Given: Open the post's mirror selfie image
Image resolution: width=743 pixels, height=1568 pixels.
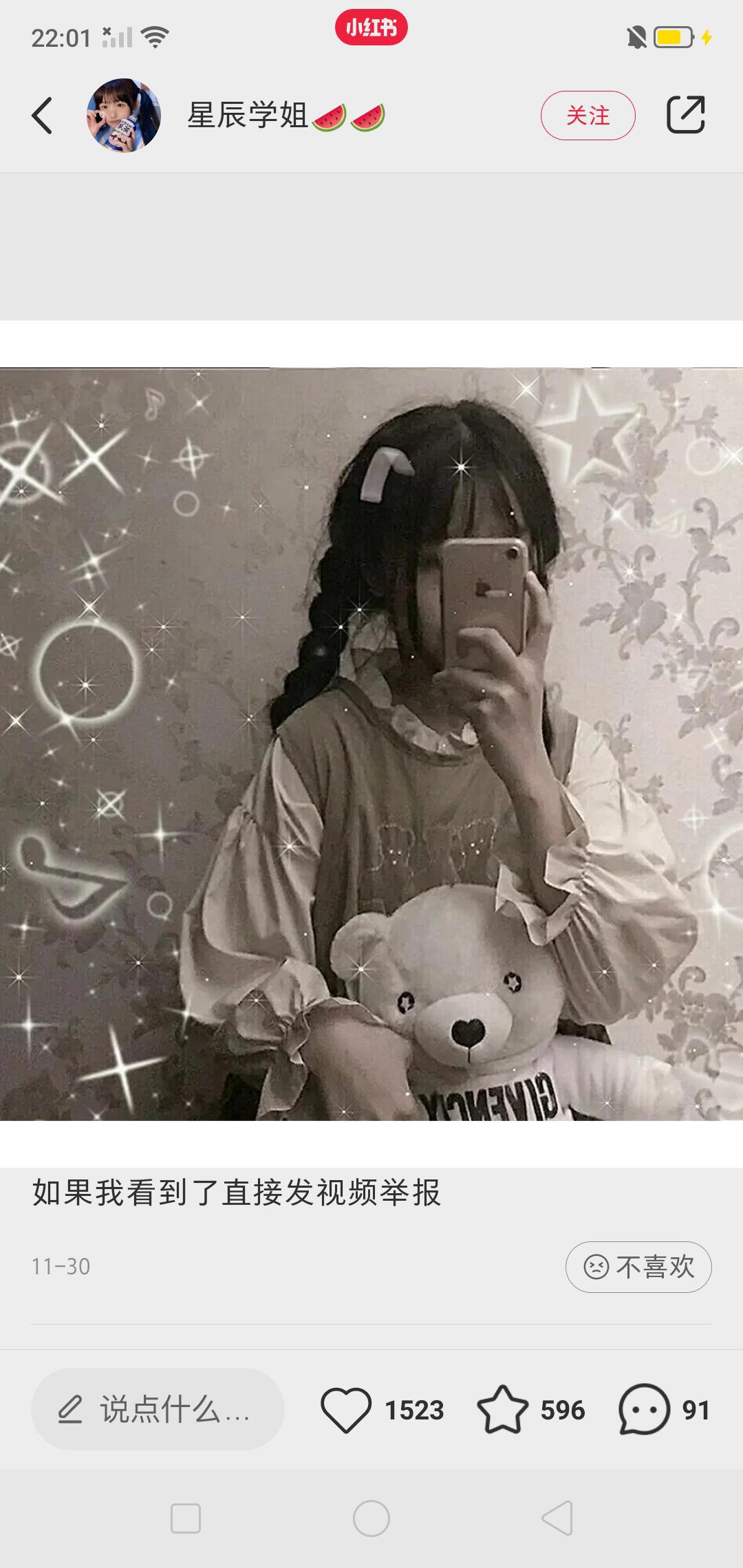Looking at the screenshot, I should click(x=371, y=744).
